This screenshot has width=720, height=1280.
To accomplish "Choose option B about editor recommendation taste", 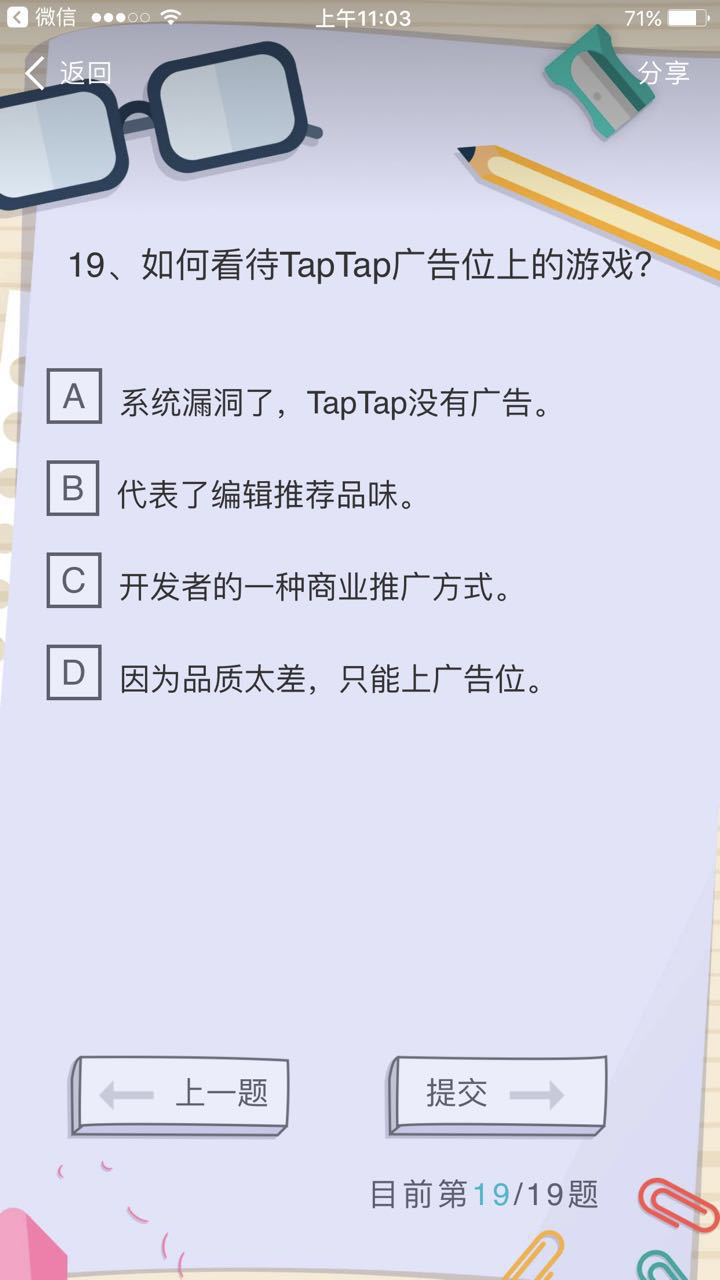I will [250, 490].
